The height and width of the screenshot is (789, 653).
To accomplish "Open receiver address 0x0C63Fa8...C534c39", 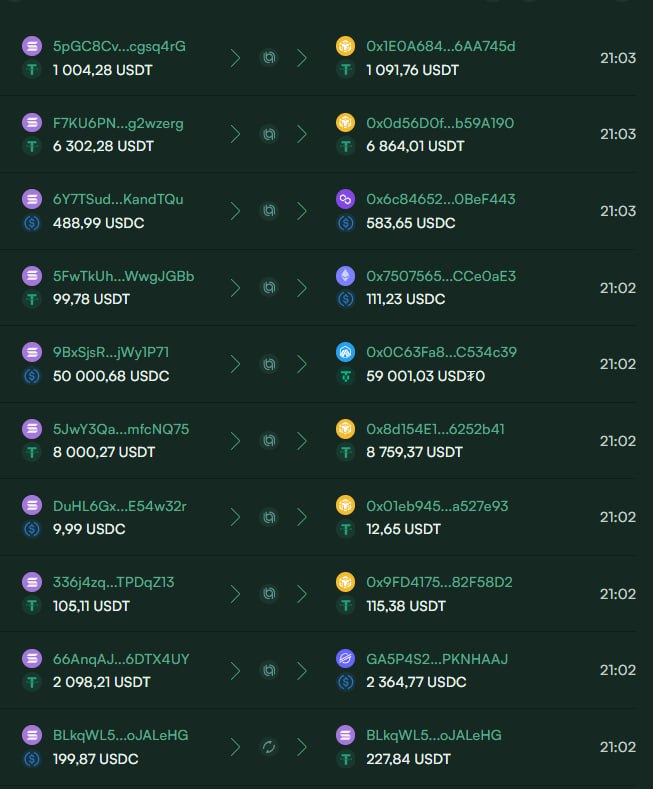I will pyautogui.click(x=441, y=352).
